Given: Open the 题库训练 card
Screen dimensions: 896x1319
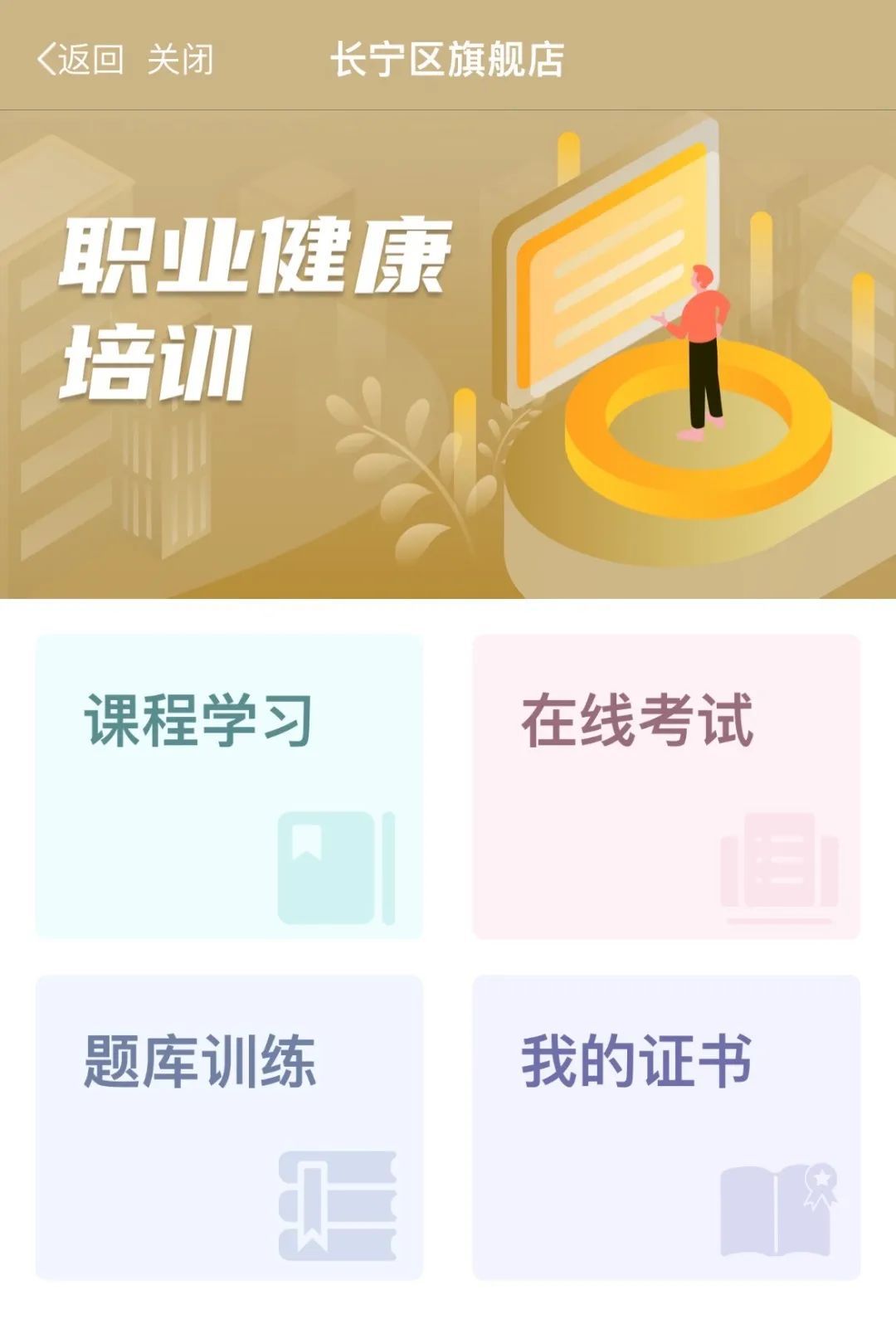Looking at the screenshot, I should (x=229, y=1126).
